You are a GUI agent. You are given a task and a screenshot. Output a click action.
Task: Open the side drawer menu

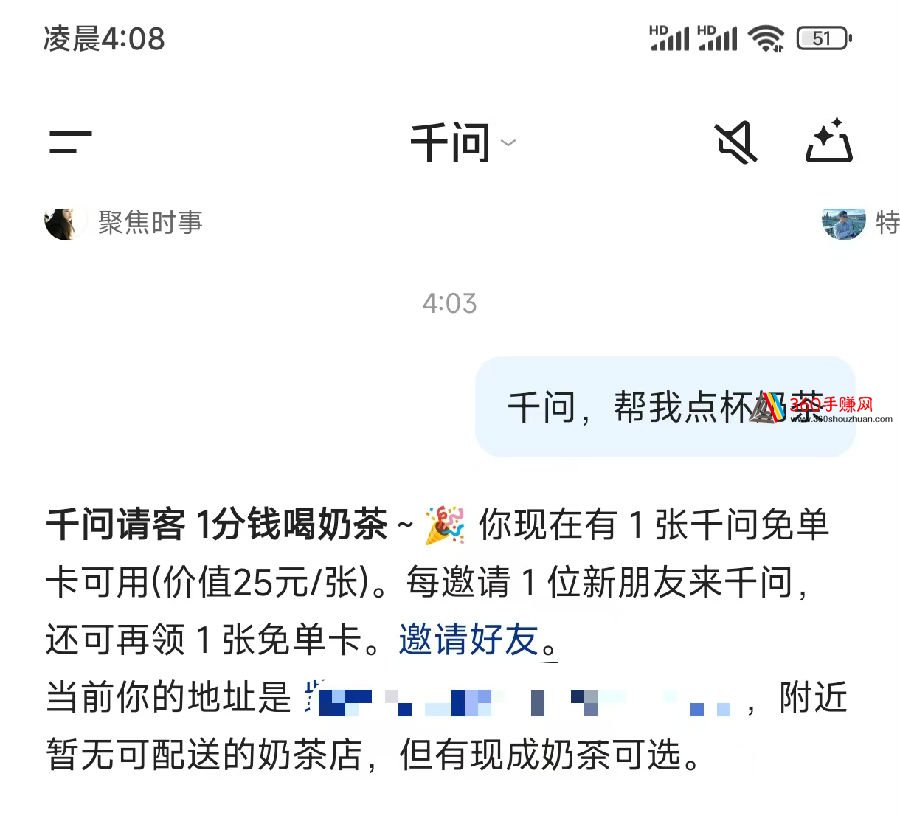point(70,143)
